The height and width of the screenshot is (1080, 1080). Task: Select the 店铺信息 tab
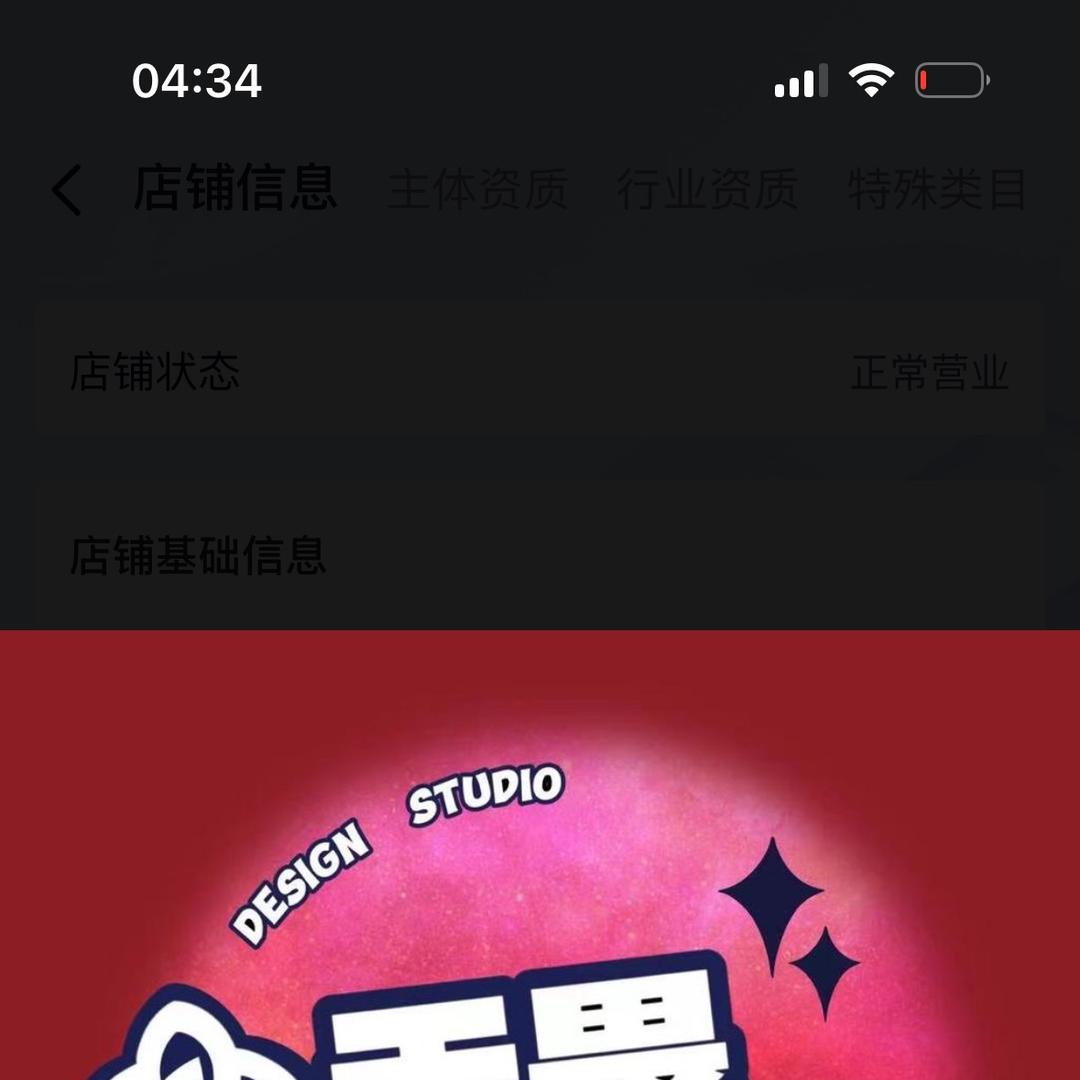click(x=235, y=188)
